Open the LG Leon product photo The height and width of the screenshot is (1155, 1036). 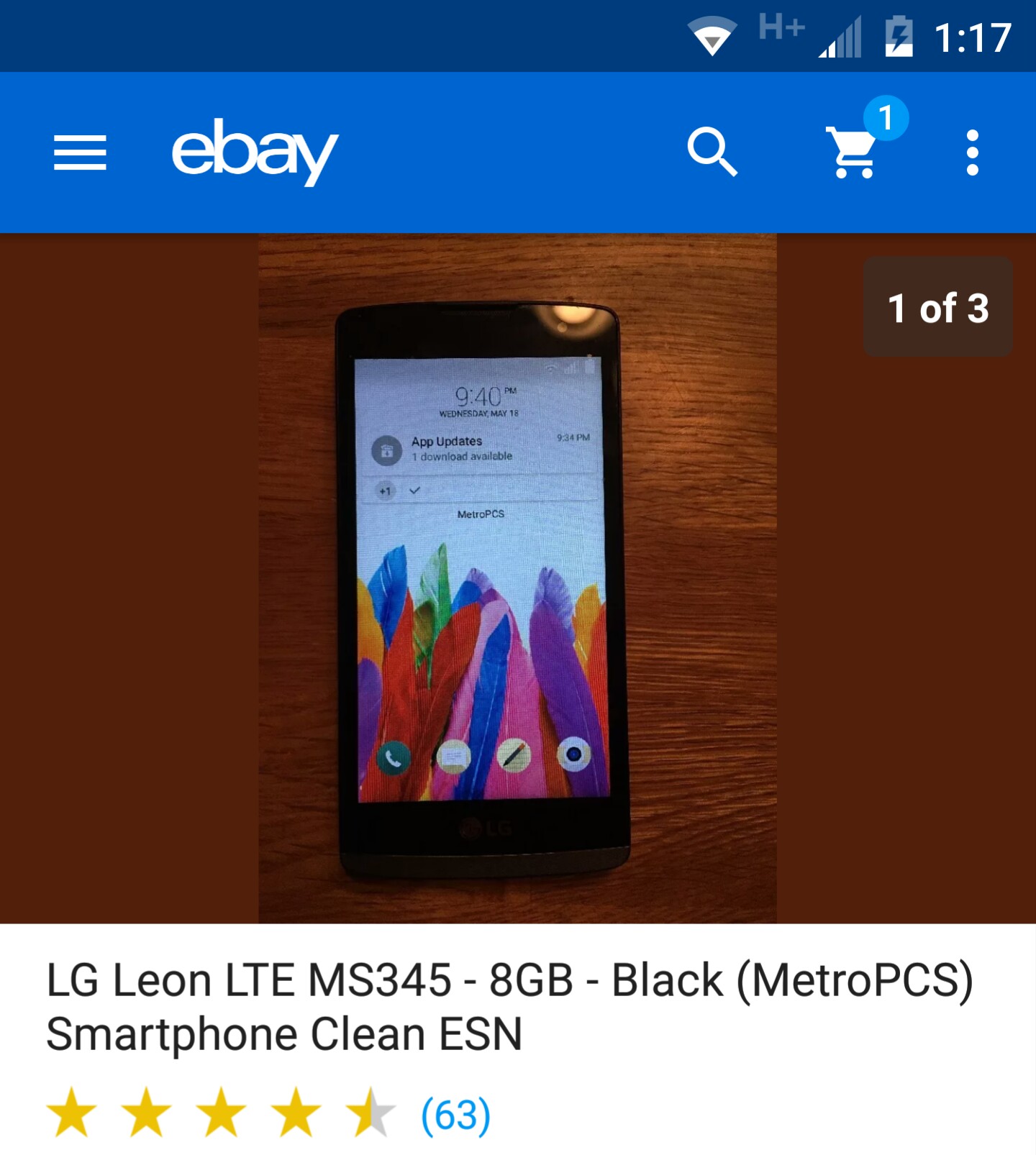[x=517, y=578]
